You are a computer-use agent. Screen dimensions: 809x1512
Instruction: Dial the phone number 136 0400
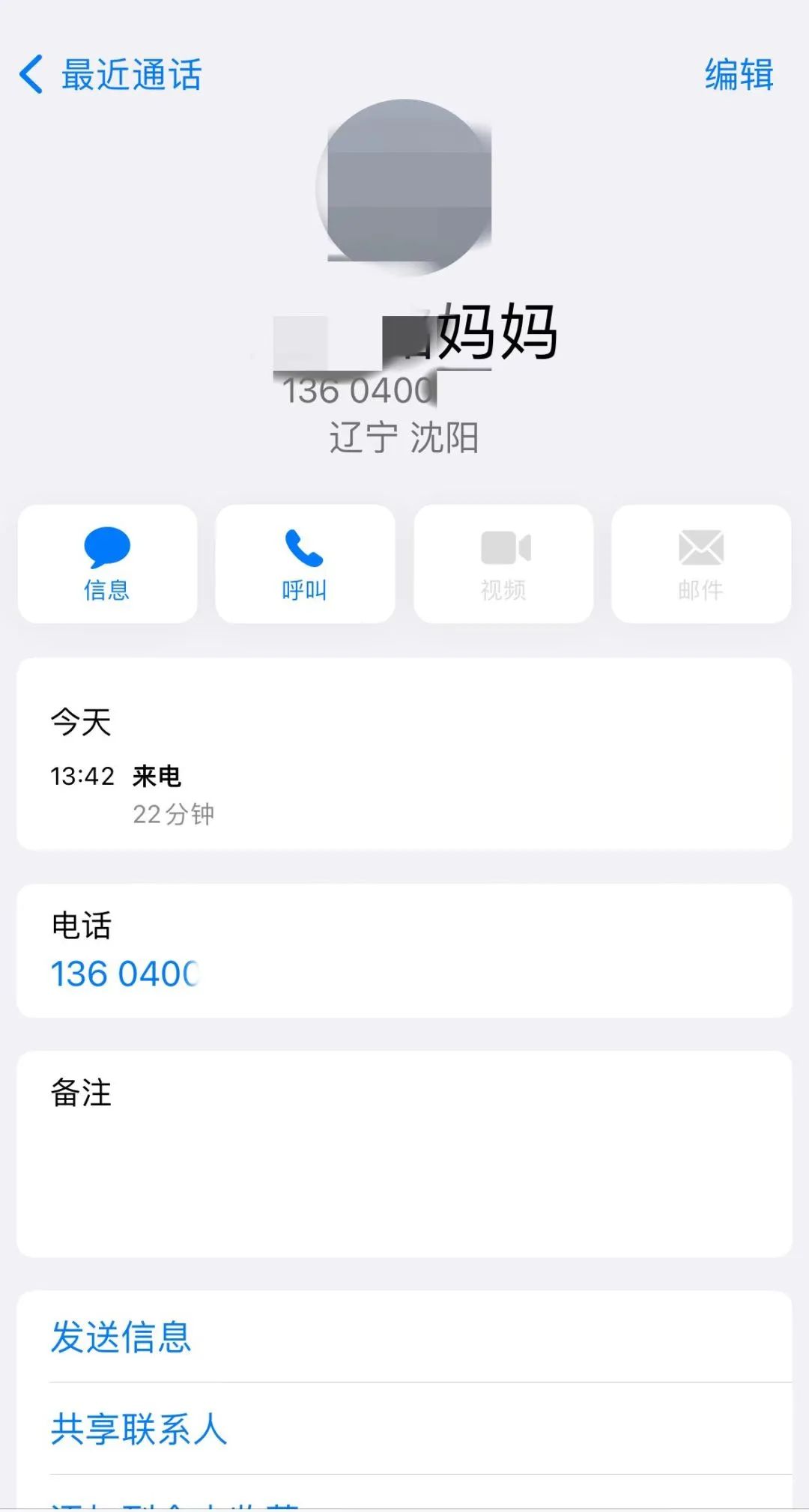click(124, 974)
